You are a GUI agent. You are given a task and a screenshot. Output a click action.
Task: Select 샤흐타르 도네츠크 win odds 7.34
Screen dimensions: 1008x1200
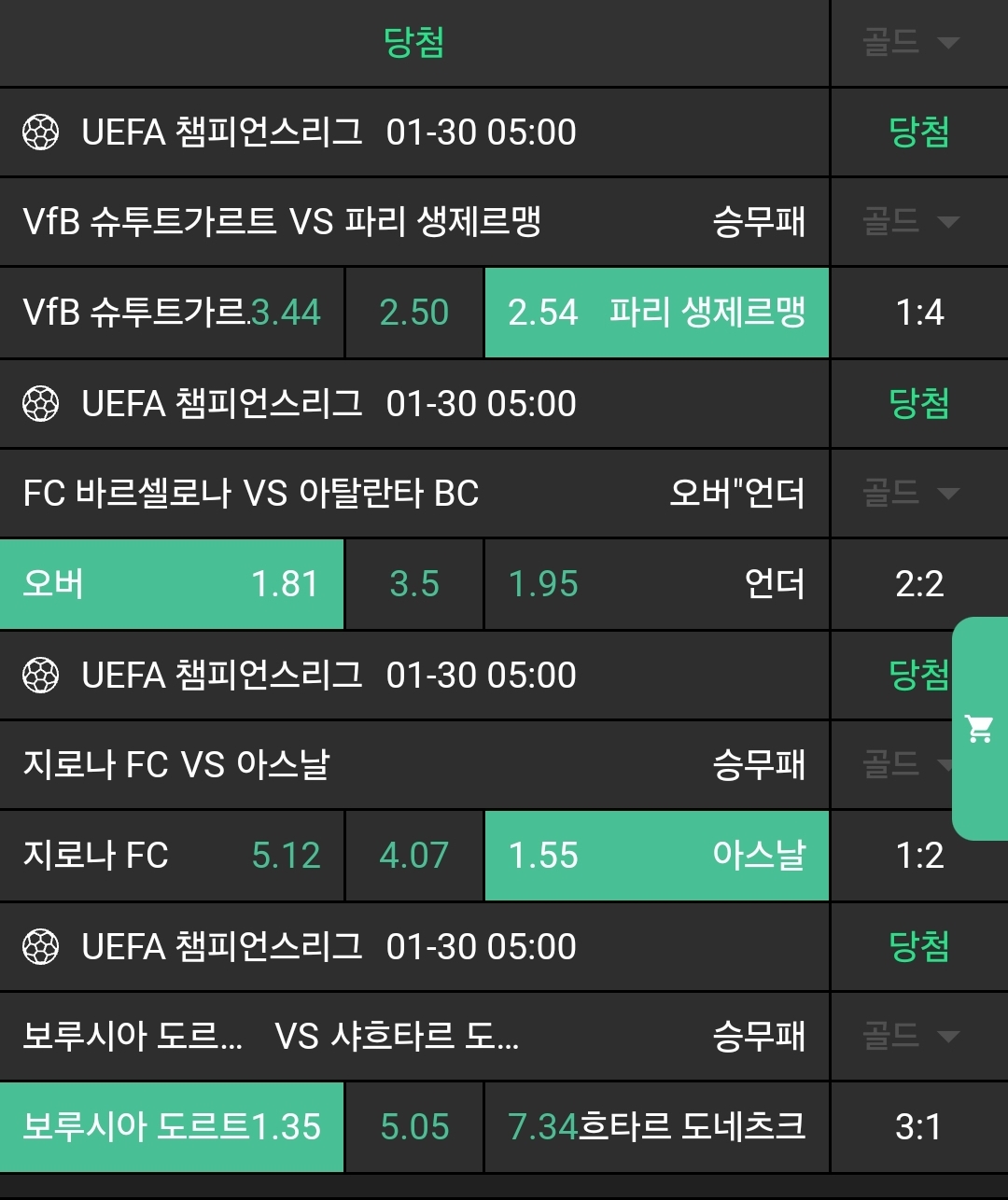coord(656,1127)
